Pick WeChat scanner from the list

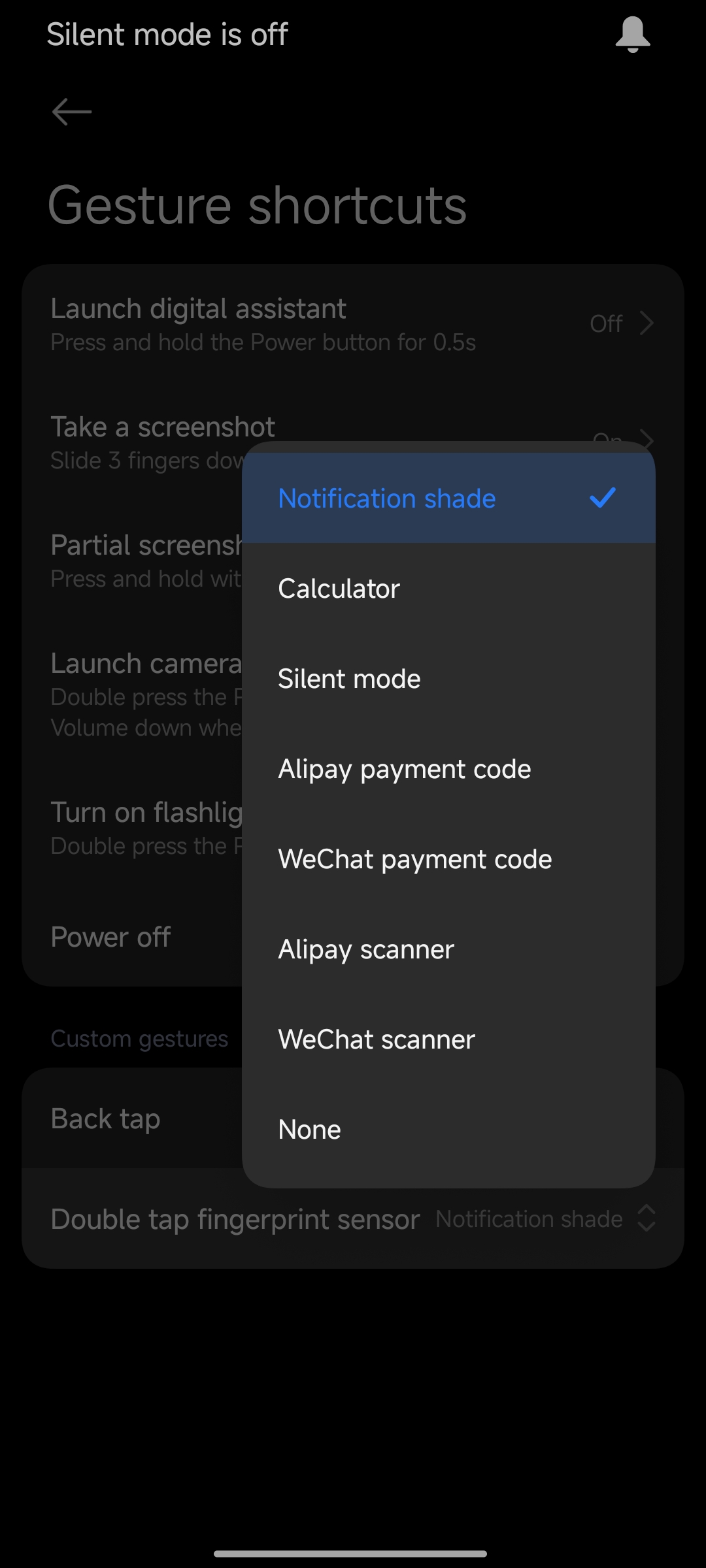[448, 1039]
